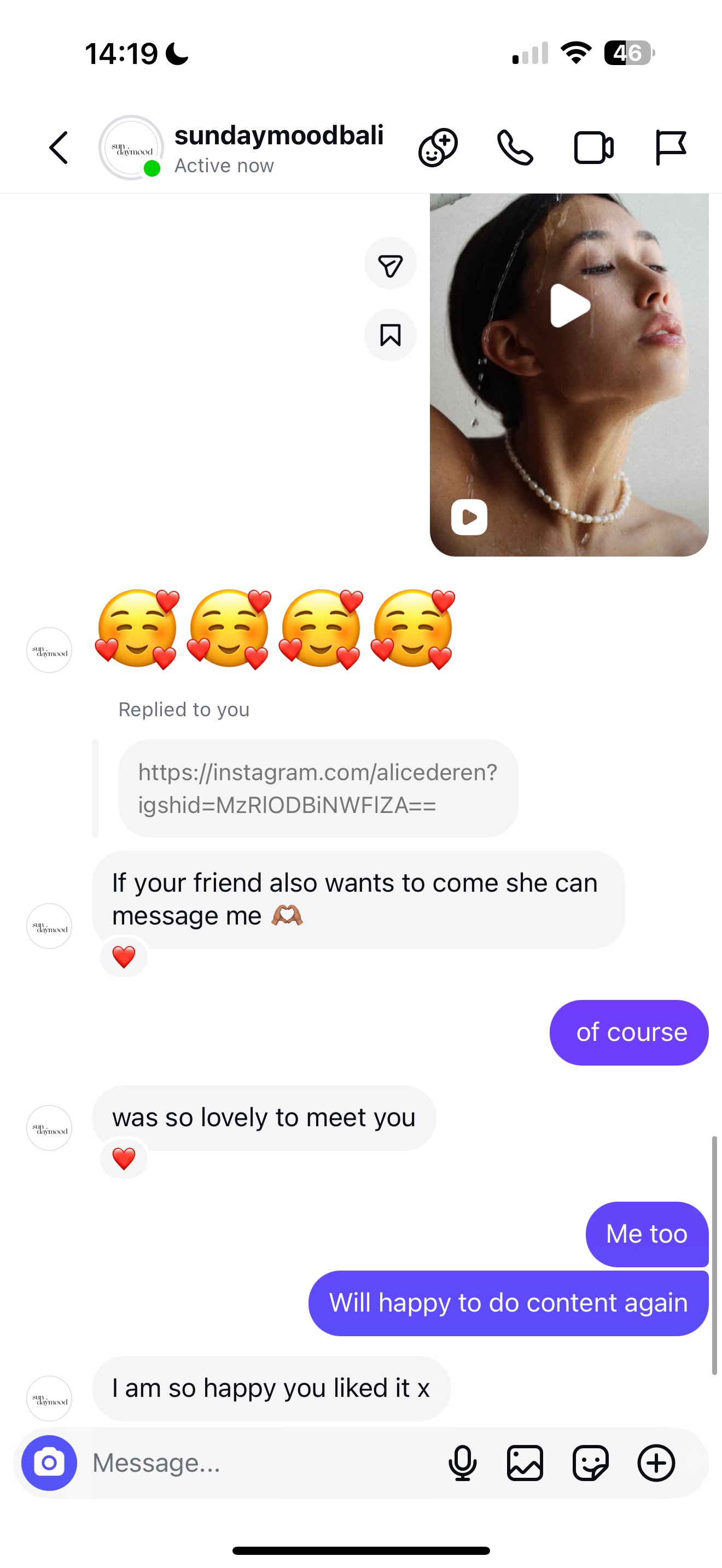This screenshot has height=1568, width=722.
Task: Open photo gallery to attach image
Action: pos(525,1462)
